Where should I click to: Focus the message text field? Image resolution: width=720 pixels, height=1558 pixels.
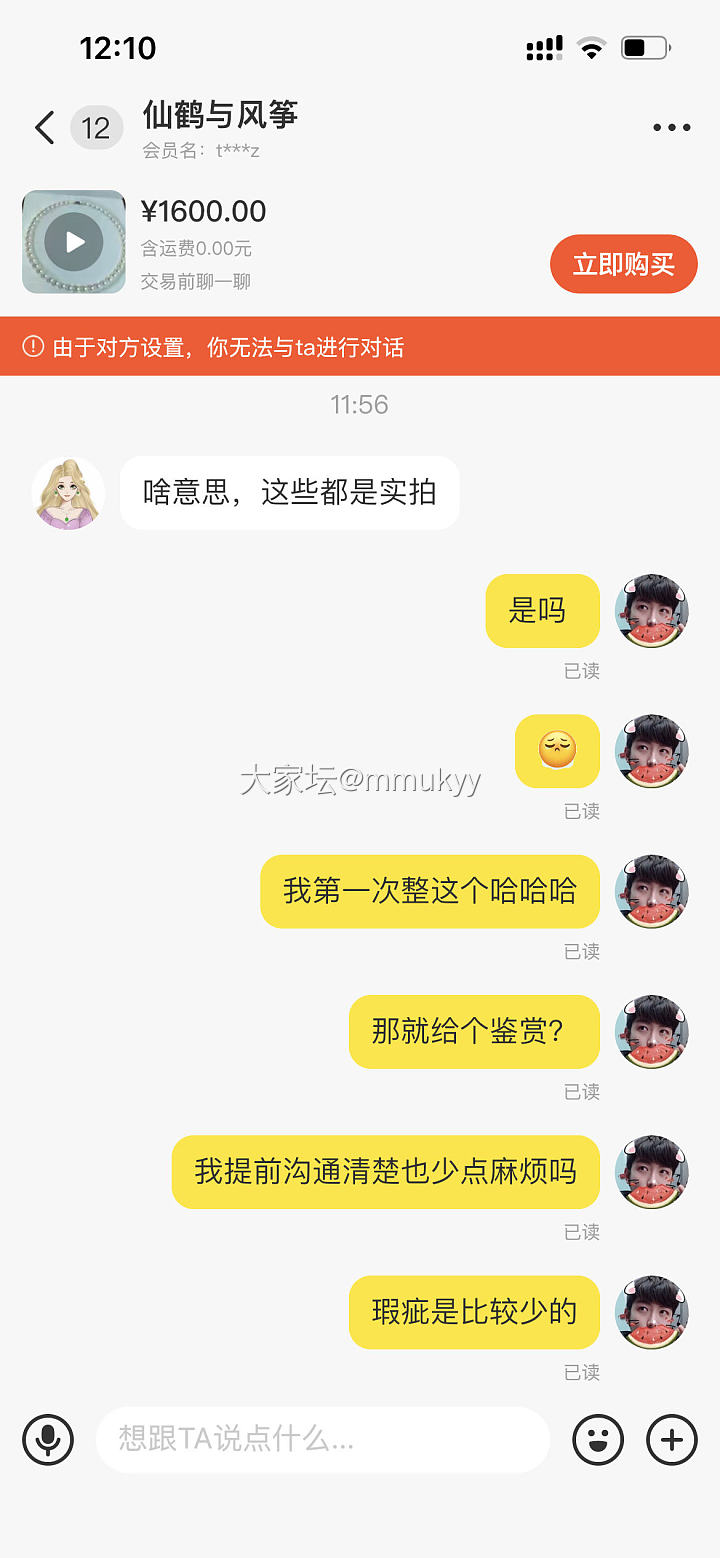pyautogui.click(x=322, y=1440)
